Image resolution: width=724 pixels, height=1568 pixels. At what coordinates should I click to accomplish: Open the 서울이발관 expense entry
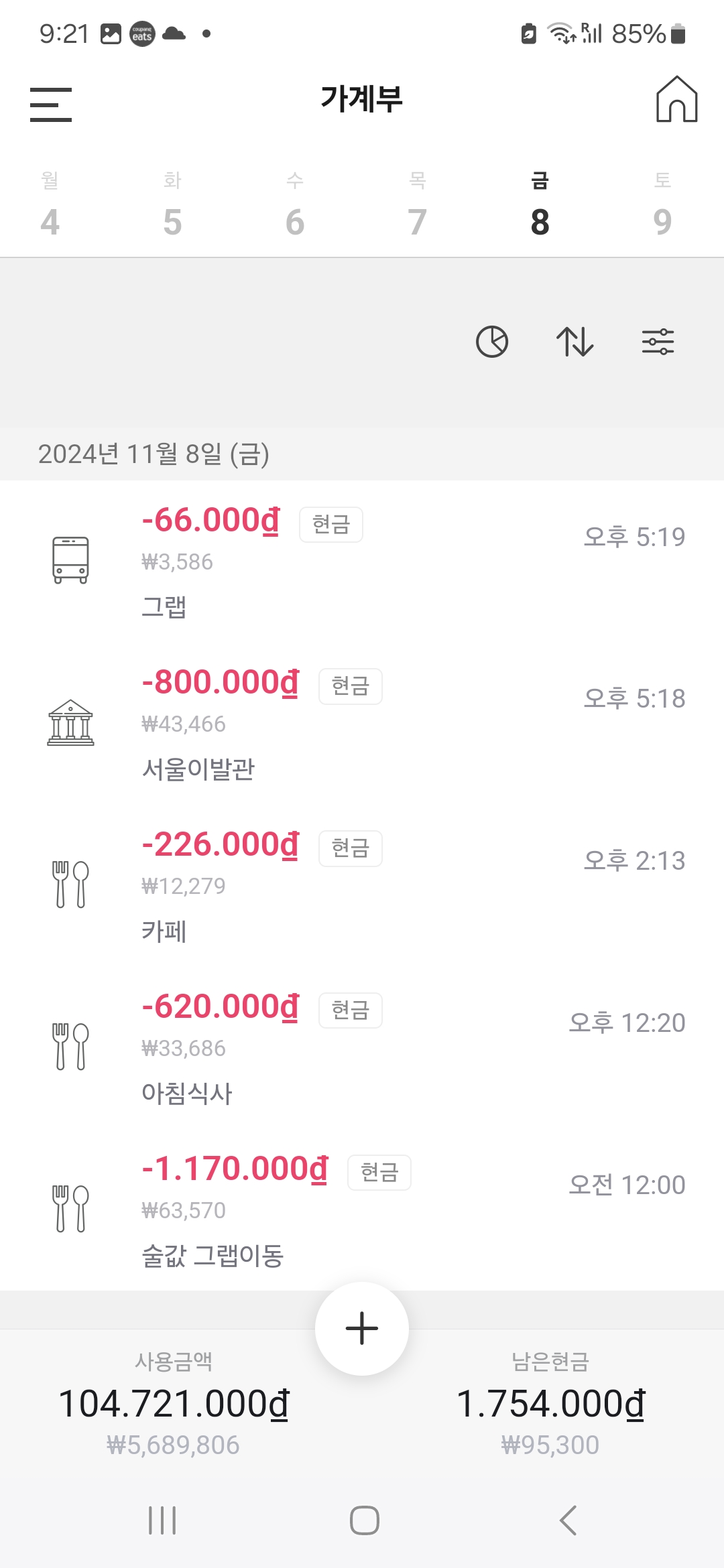(362, 724)
